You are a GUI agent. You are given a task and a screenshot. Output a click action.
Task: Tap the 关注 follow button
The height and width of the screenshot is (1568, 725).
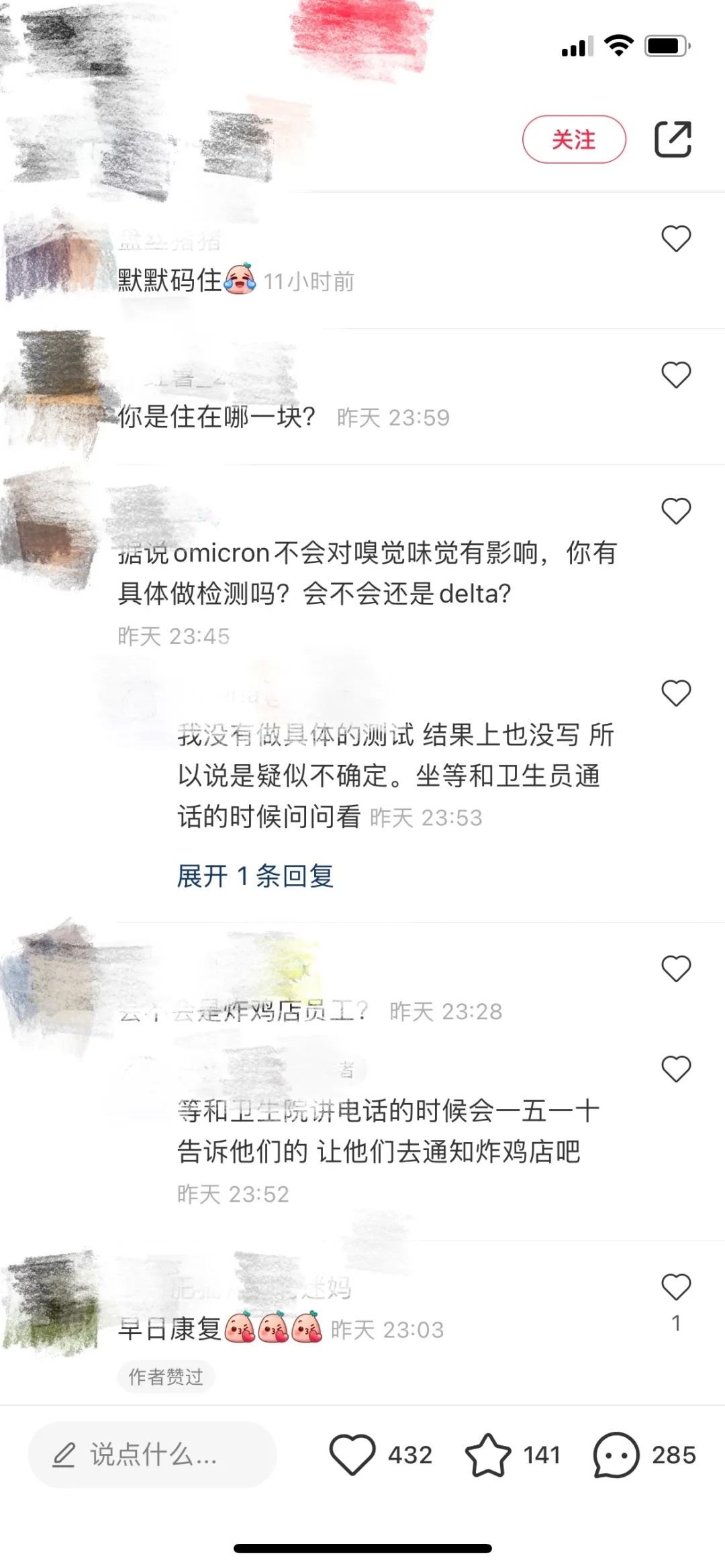tap(574, 140)
